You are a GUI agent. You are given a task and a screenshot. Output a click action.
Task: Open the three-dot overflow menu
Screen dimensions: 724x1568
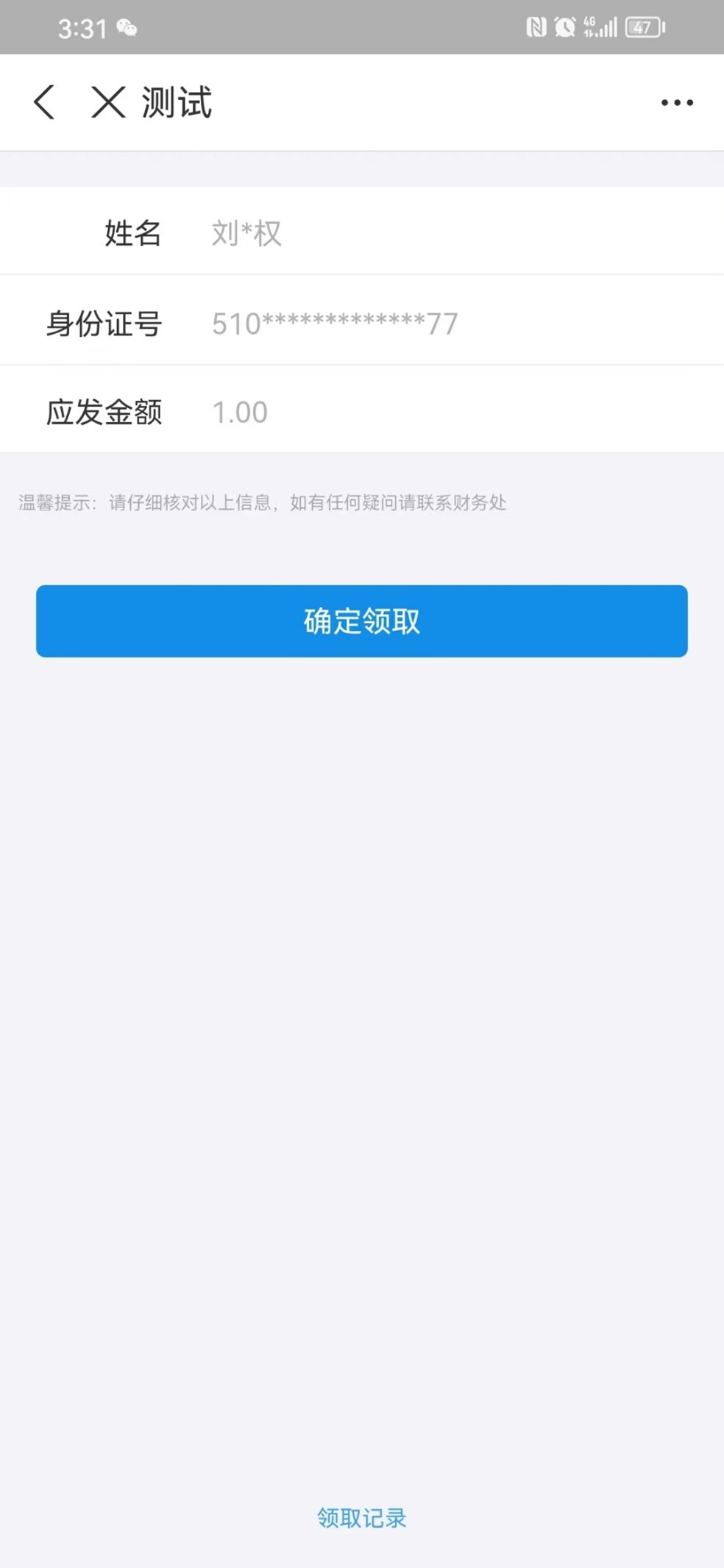[x=676, y=103]
